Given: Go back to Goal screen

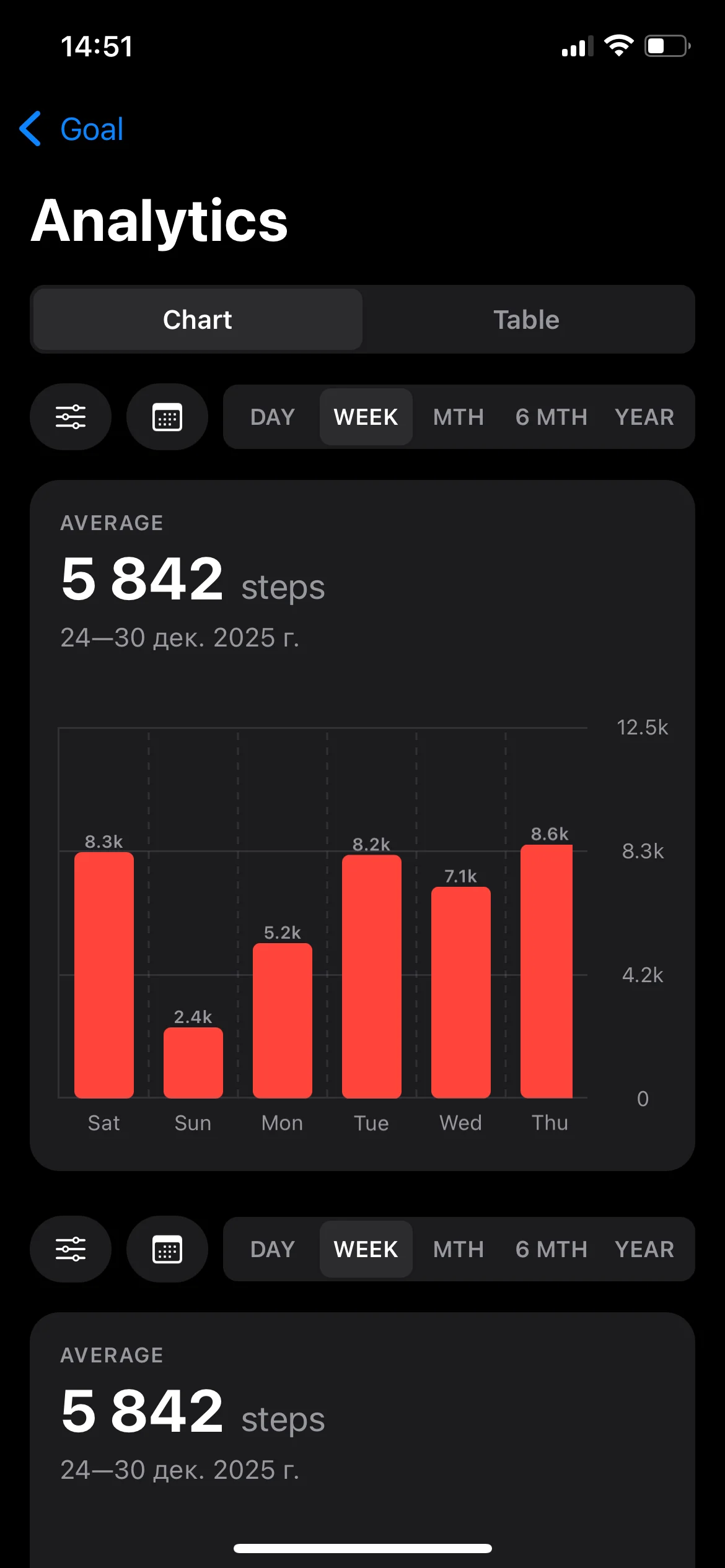Looking at the screenshot, I should tap(72, 129).
